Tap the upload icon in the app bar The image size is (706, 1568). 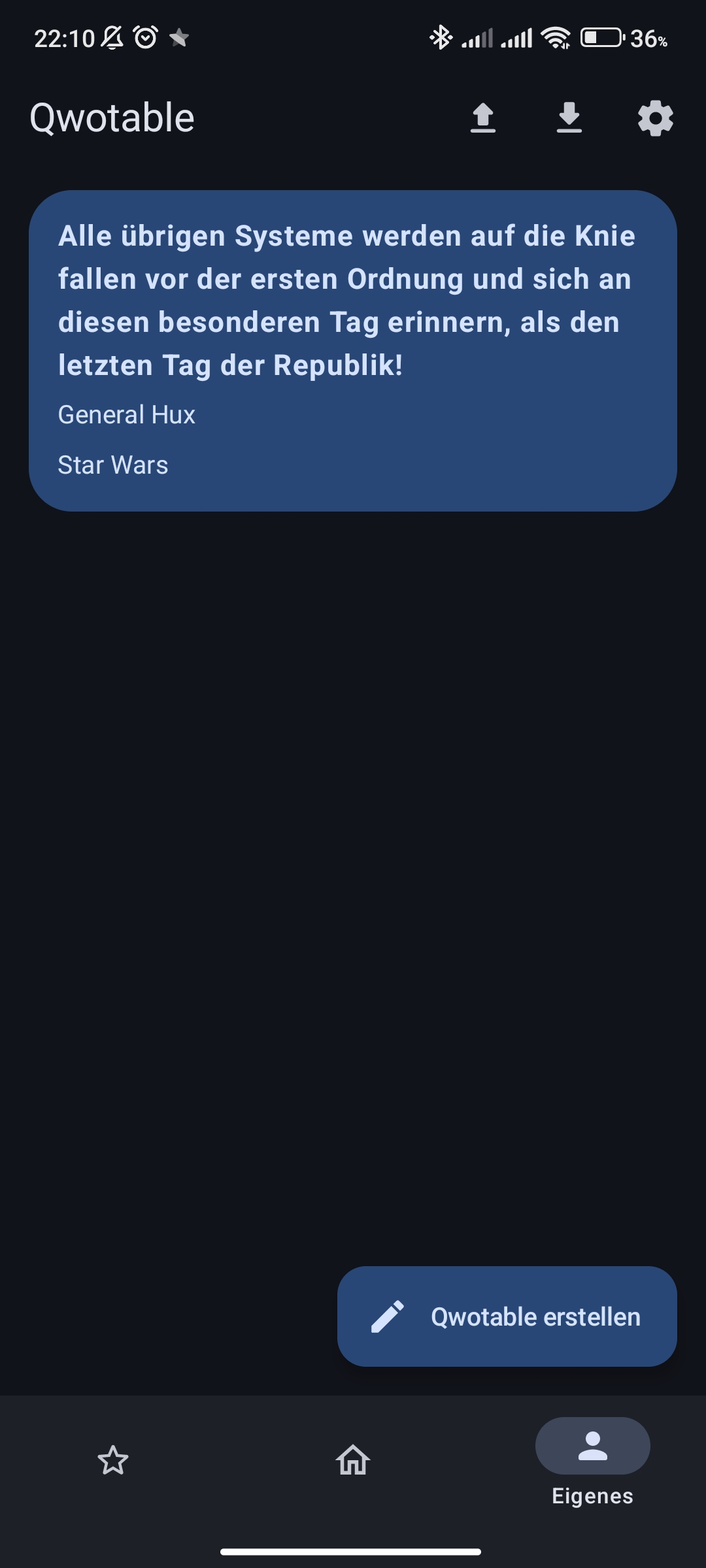coord(482,118)
